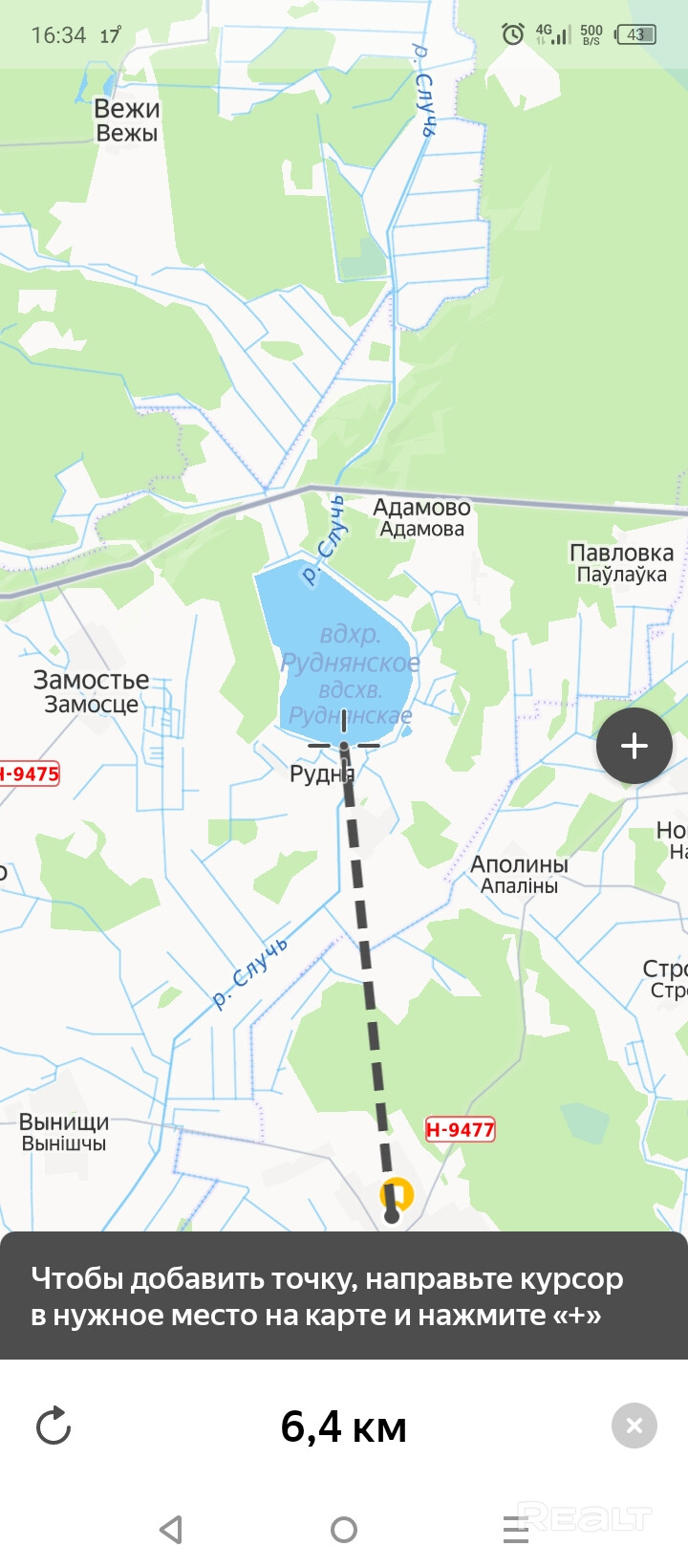Go to the home screen via the circle button
Screen dimensions: 688x1568
pyautogui.click(x=344, y=1530)
